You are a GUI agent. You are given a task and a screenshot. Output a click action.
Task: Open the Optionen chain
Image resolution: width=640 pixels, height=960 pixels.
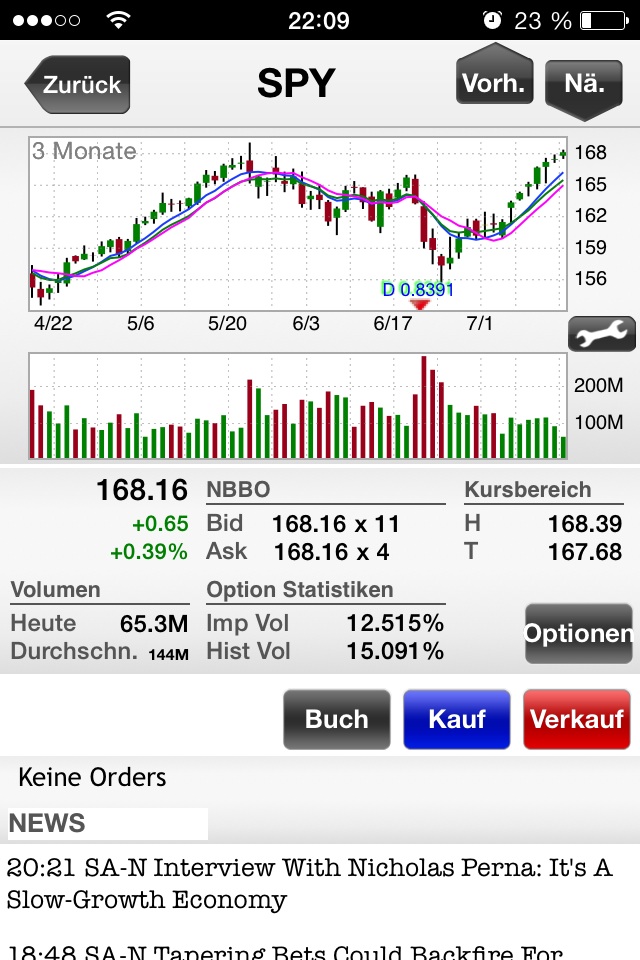coord(578,634)
